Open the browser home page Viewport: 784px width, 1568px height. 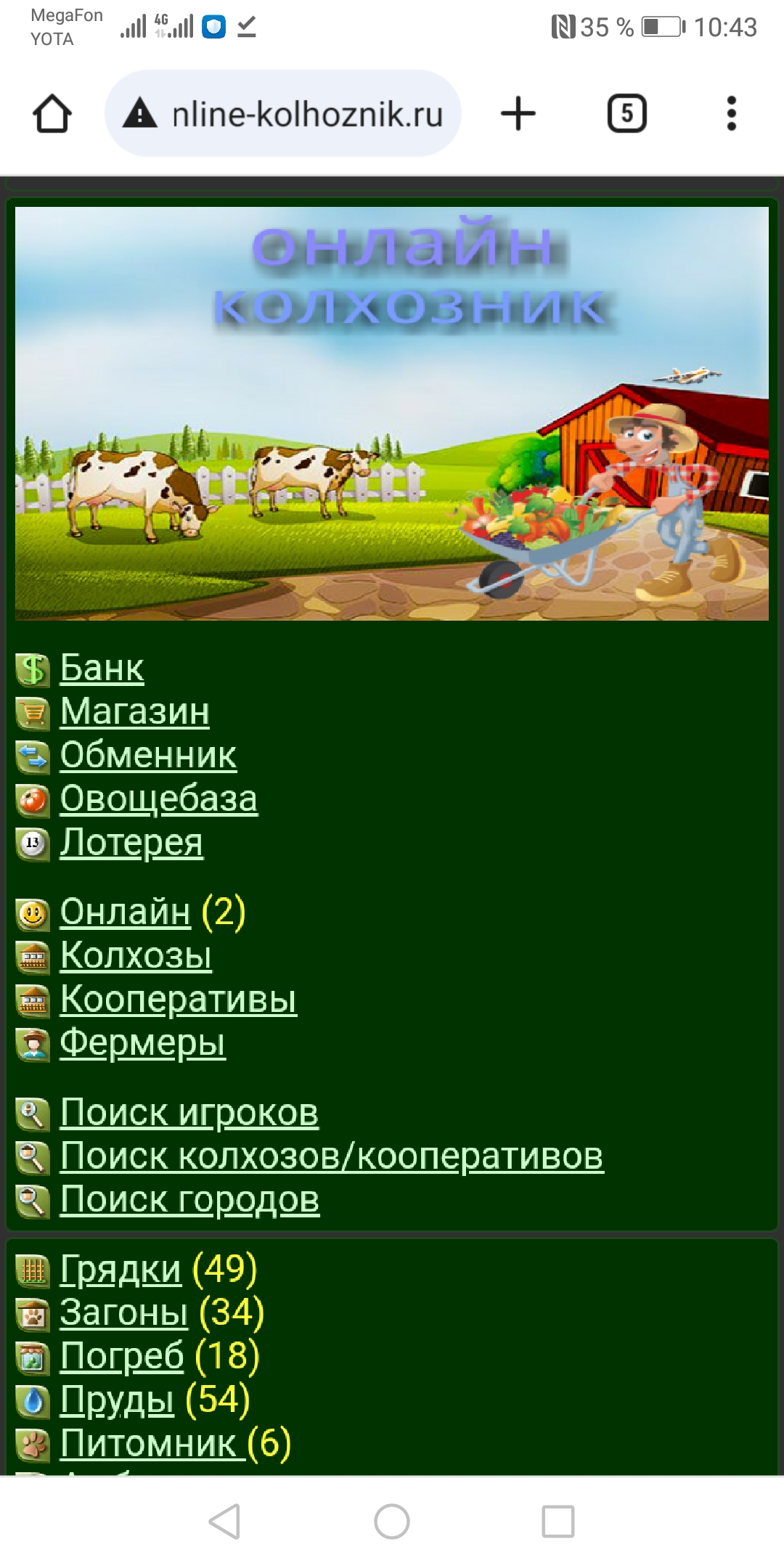52,114
